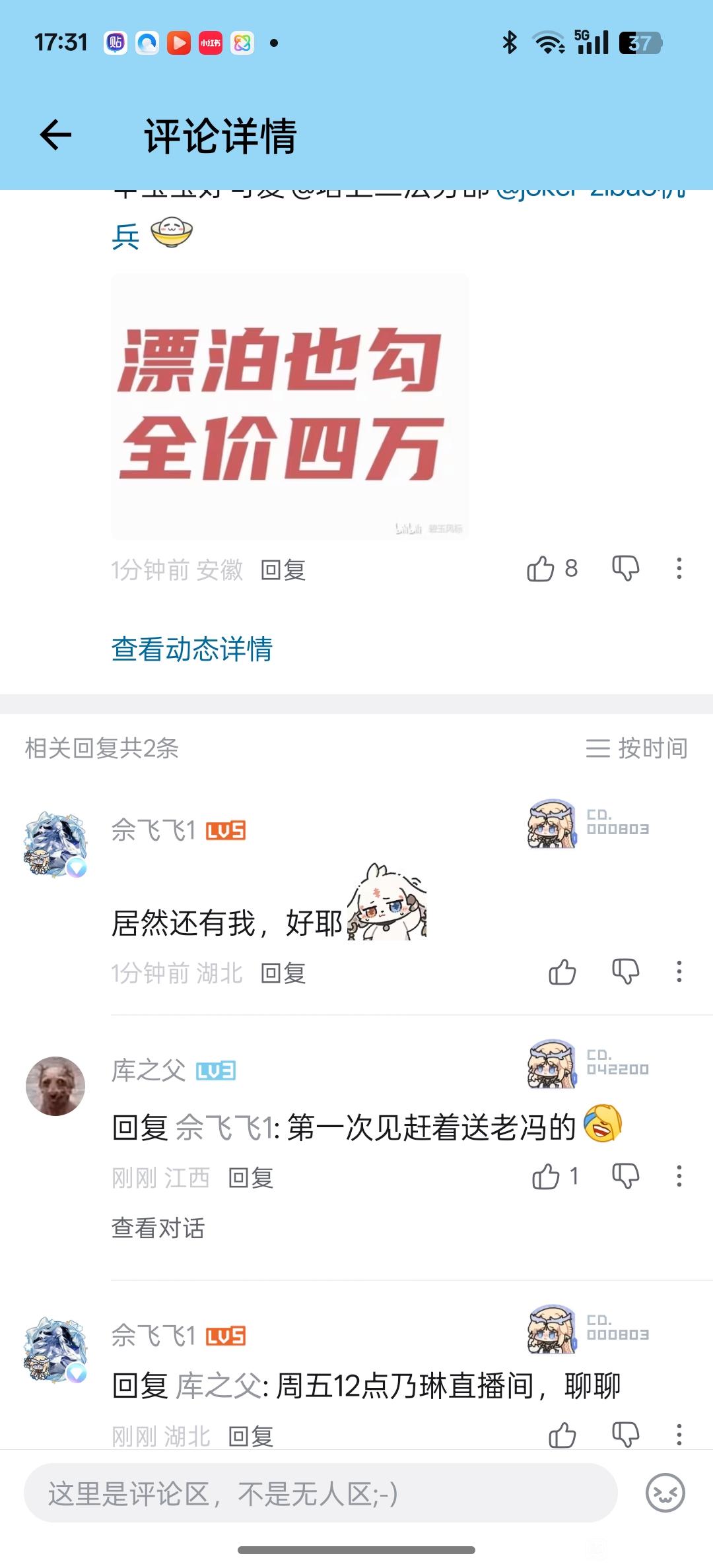The image size is (713, 1568).
Task: Open the 漂泊也勾 全价四万 image
Action: click(290, 407)
